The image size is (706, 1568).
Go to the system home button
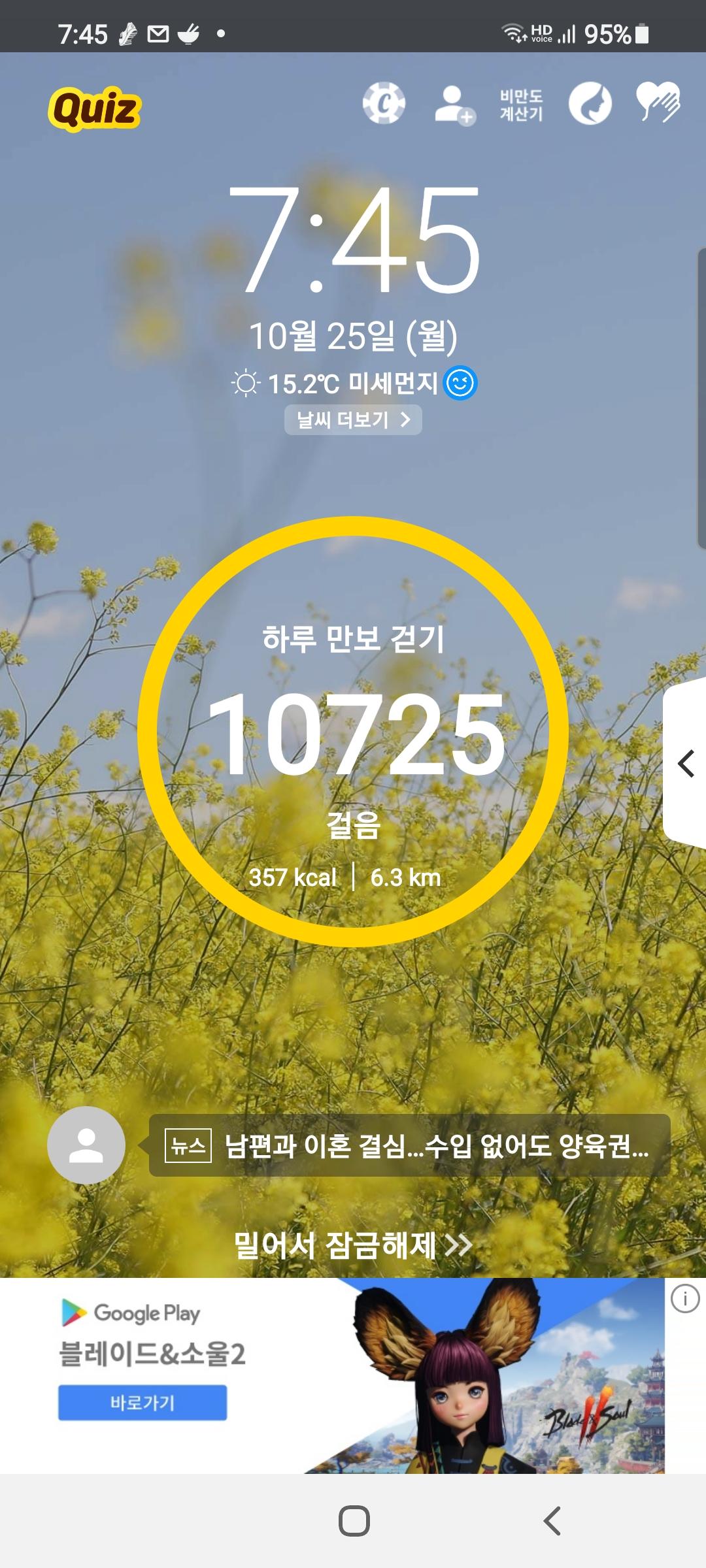[x=354, y=1521]
